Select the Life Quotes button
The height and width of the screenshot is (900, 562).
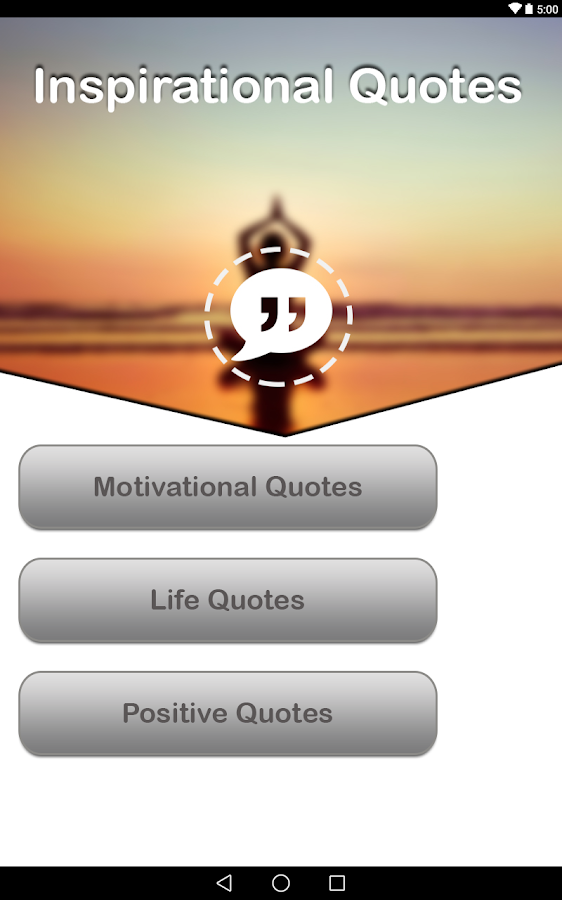click(x=228, y=600)
